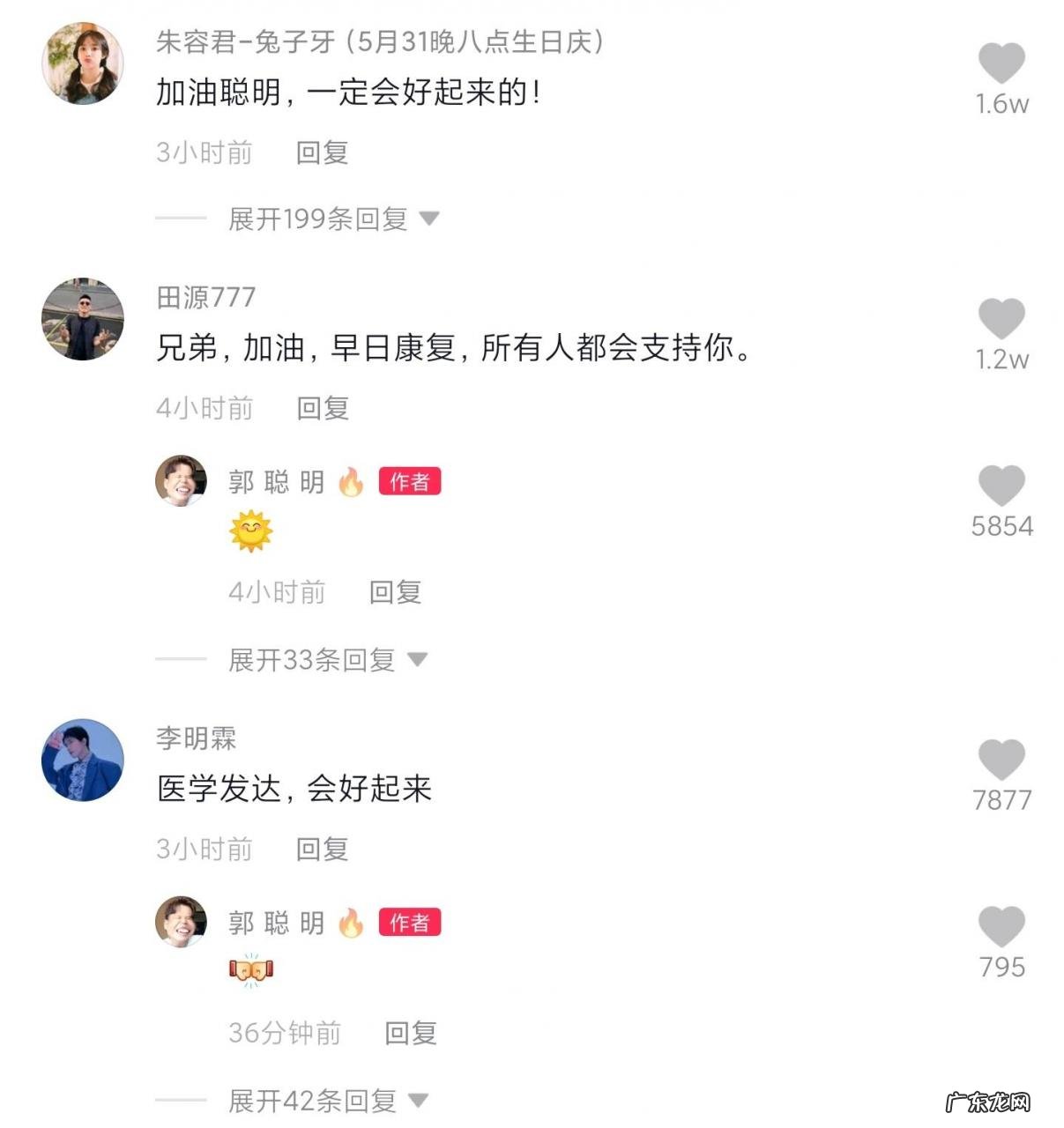Like 郭聪明's sun emoji reply heart
This screenshot has height=1128, width=1064.
1001,486
